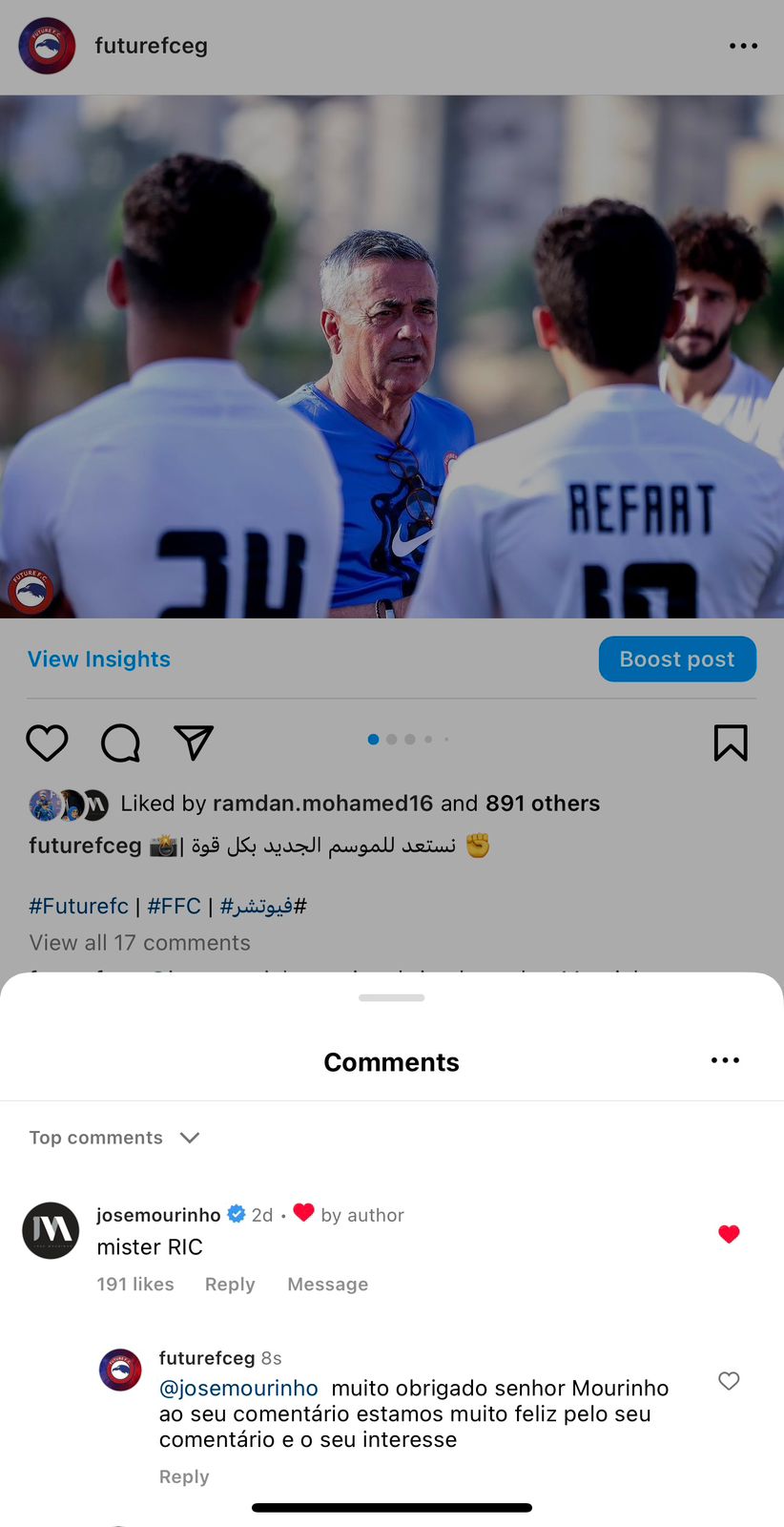Image resolution: width=784 pixels, height=1527 pixels.
Task: Tap the comments sheet drag handle
Action: click(392, 997)
